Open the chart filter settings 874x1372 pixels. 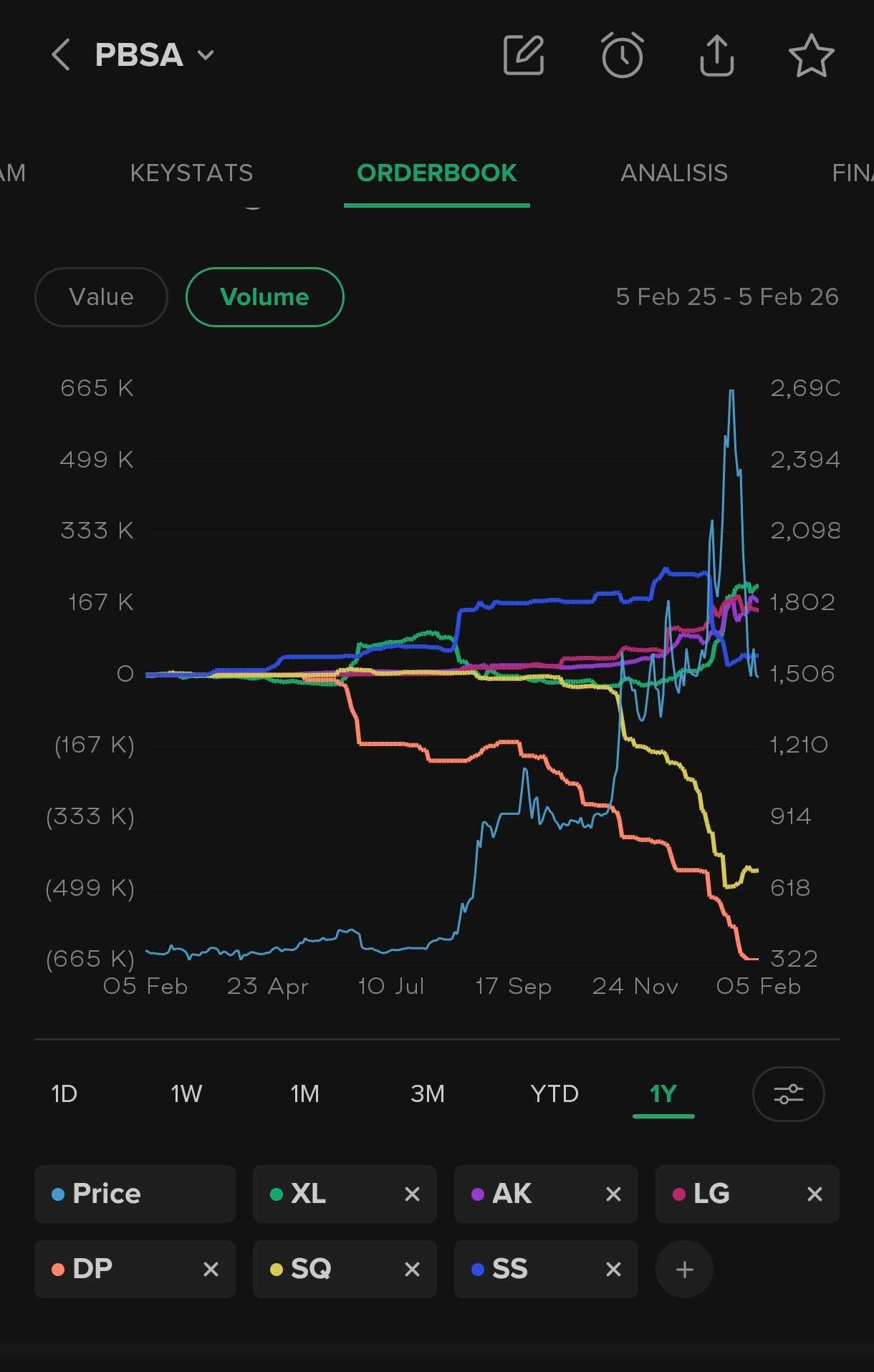pos(788,1094)
